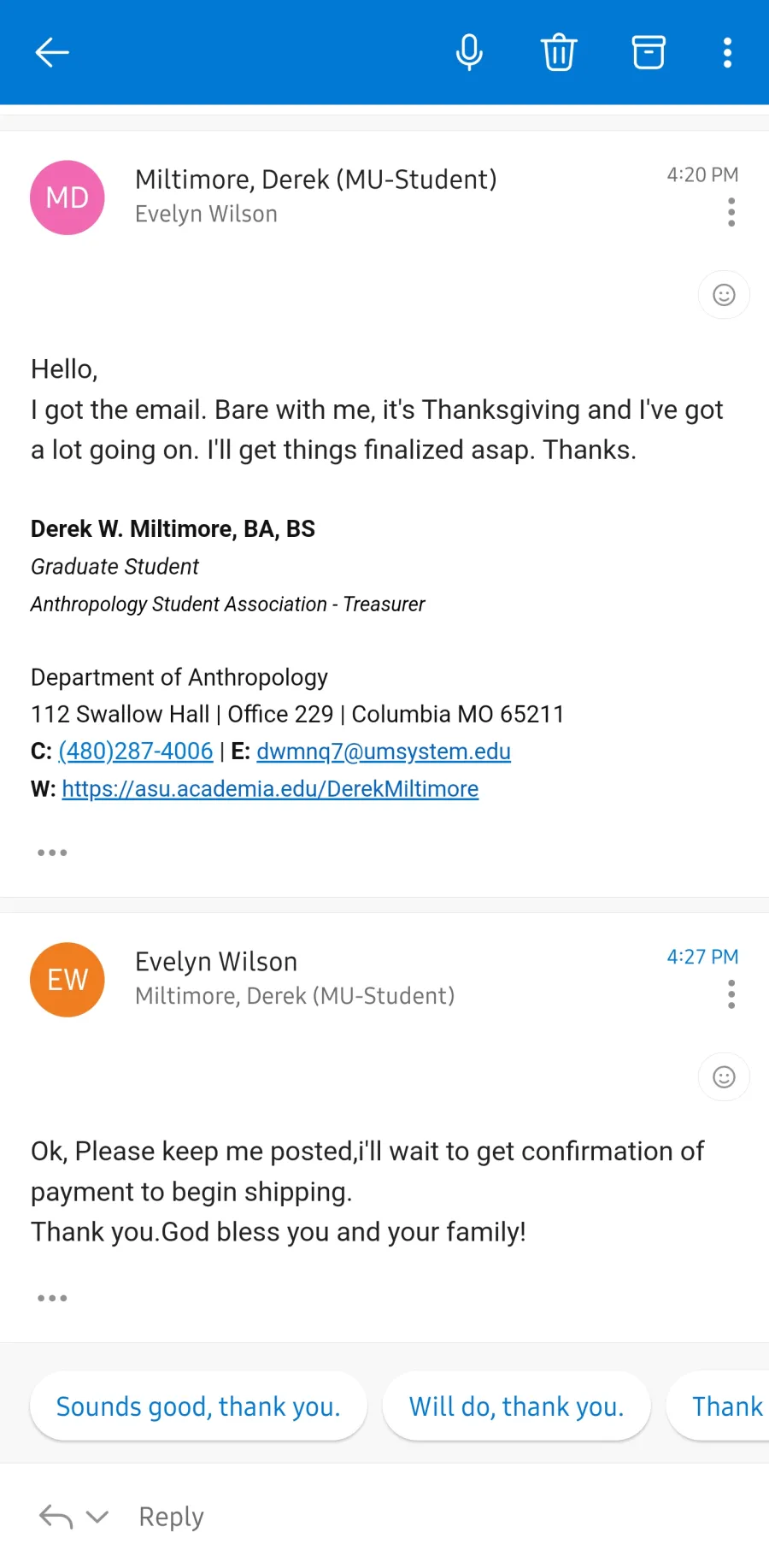
Task: Choose the "Will do, thank you." suggested reply
Action: click(516, 1406)
